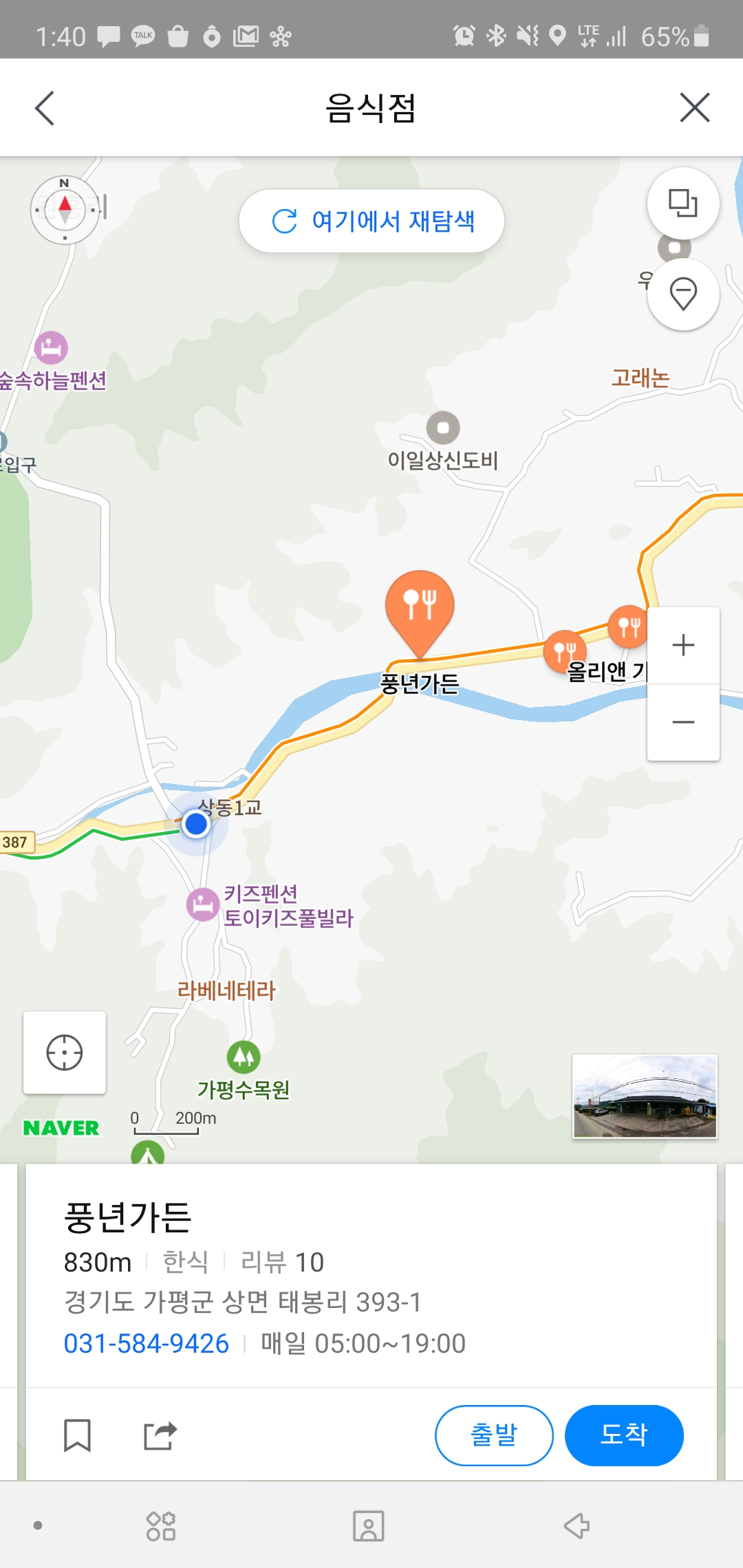Tap the compass to reset map orientation

[65, 209]
